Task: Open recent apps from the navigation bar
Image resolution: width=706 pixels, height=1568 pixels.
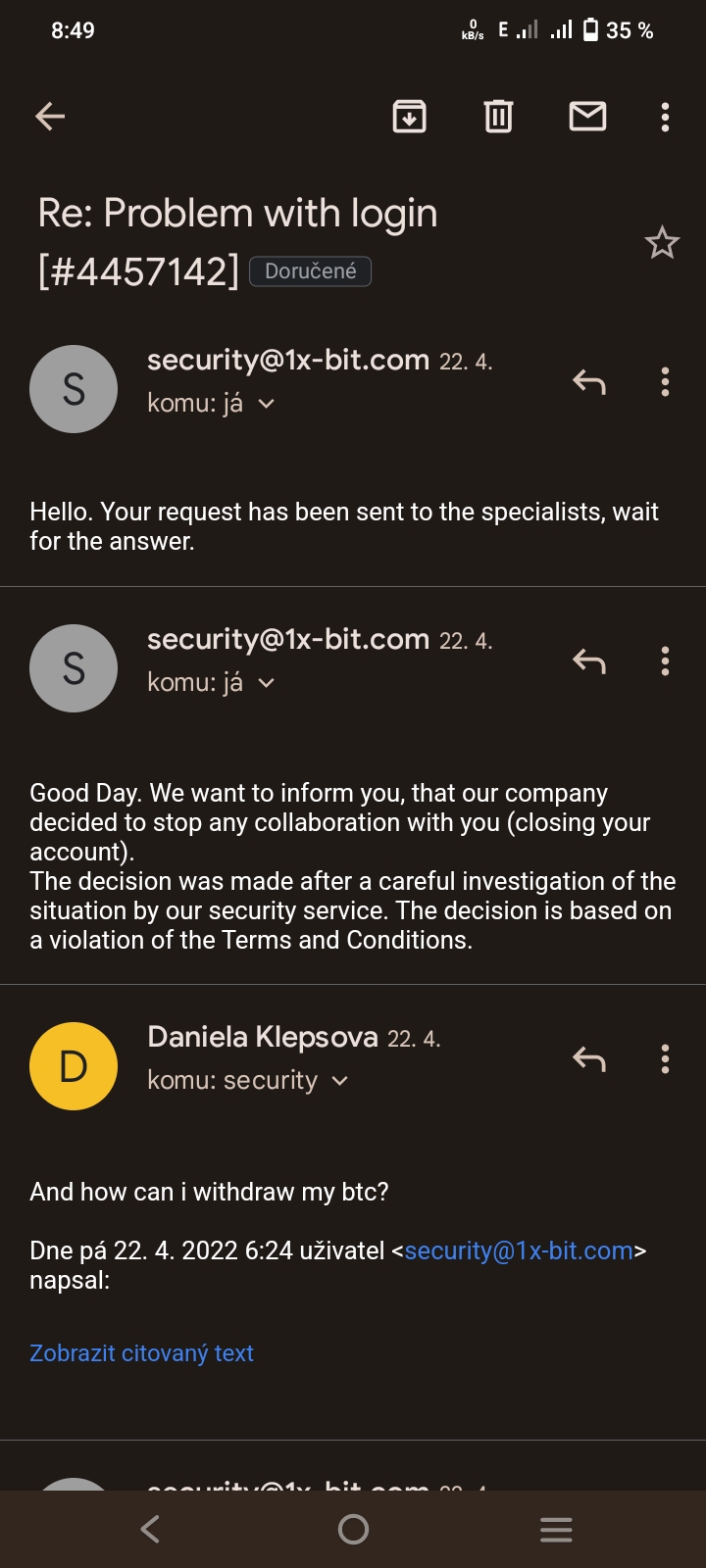Action: (556, 1529)
